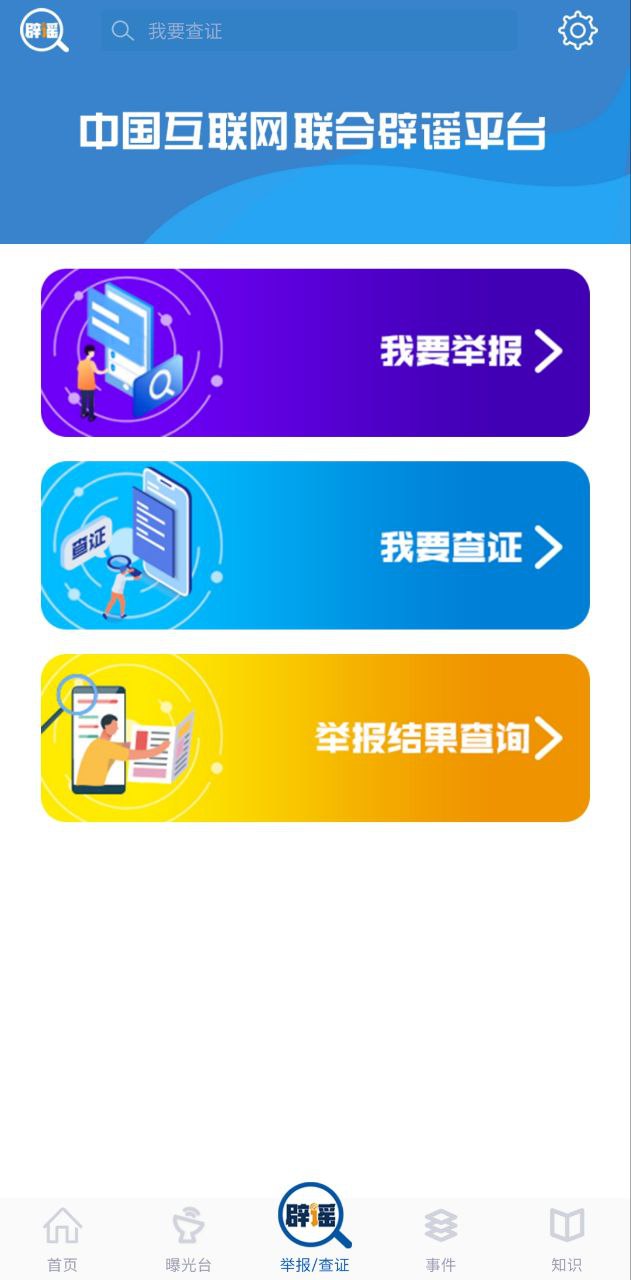Open the settings gear icon

pos(577,31)
